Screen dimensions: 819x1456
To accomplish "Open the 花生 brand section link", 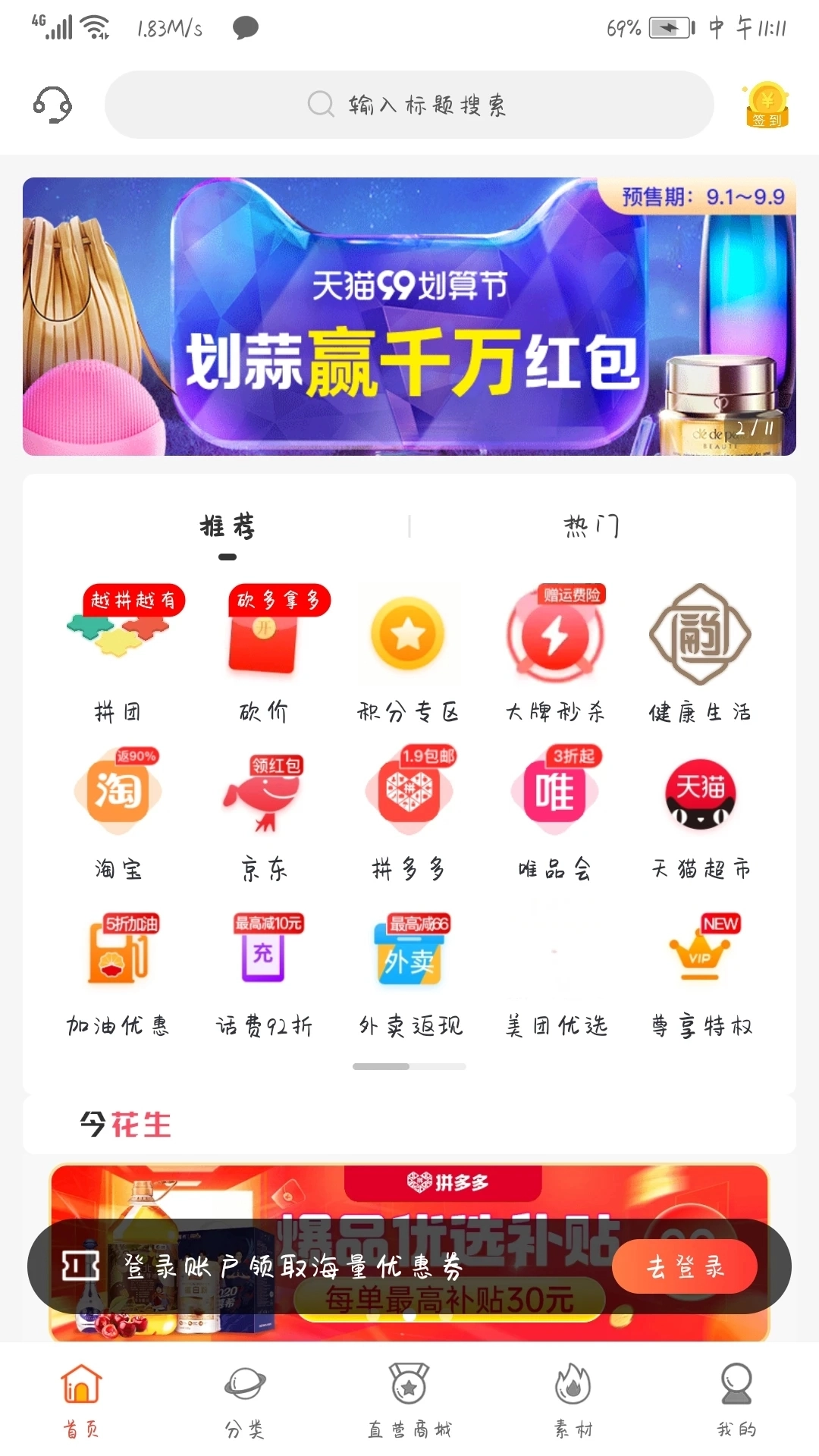I will (x=125, y=1125).
